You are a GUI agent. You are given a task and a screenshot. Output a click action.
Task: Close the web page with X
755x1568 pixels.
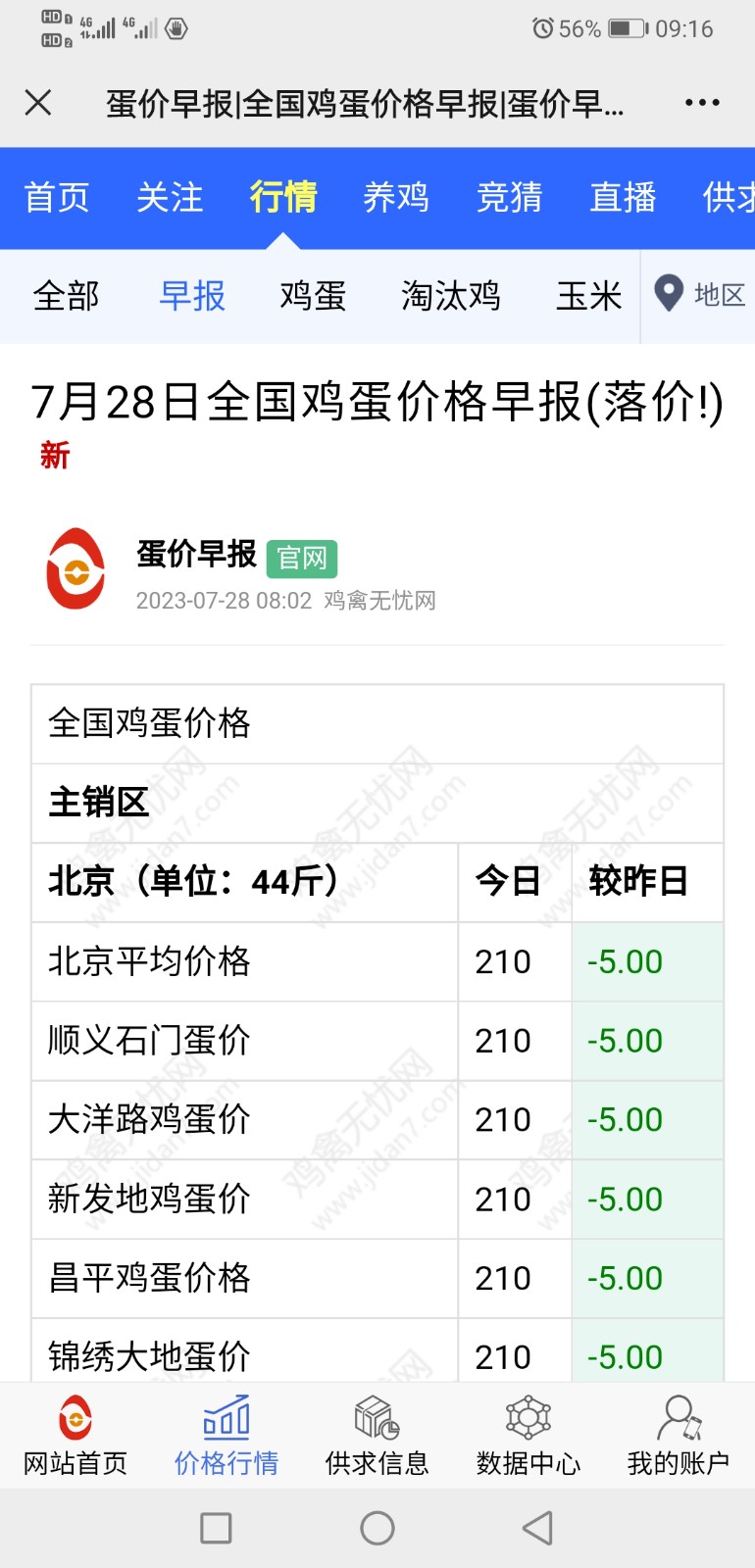(38, 102)
